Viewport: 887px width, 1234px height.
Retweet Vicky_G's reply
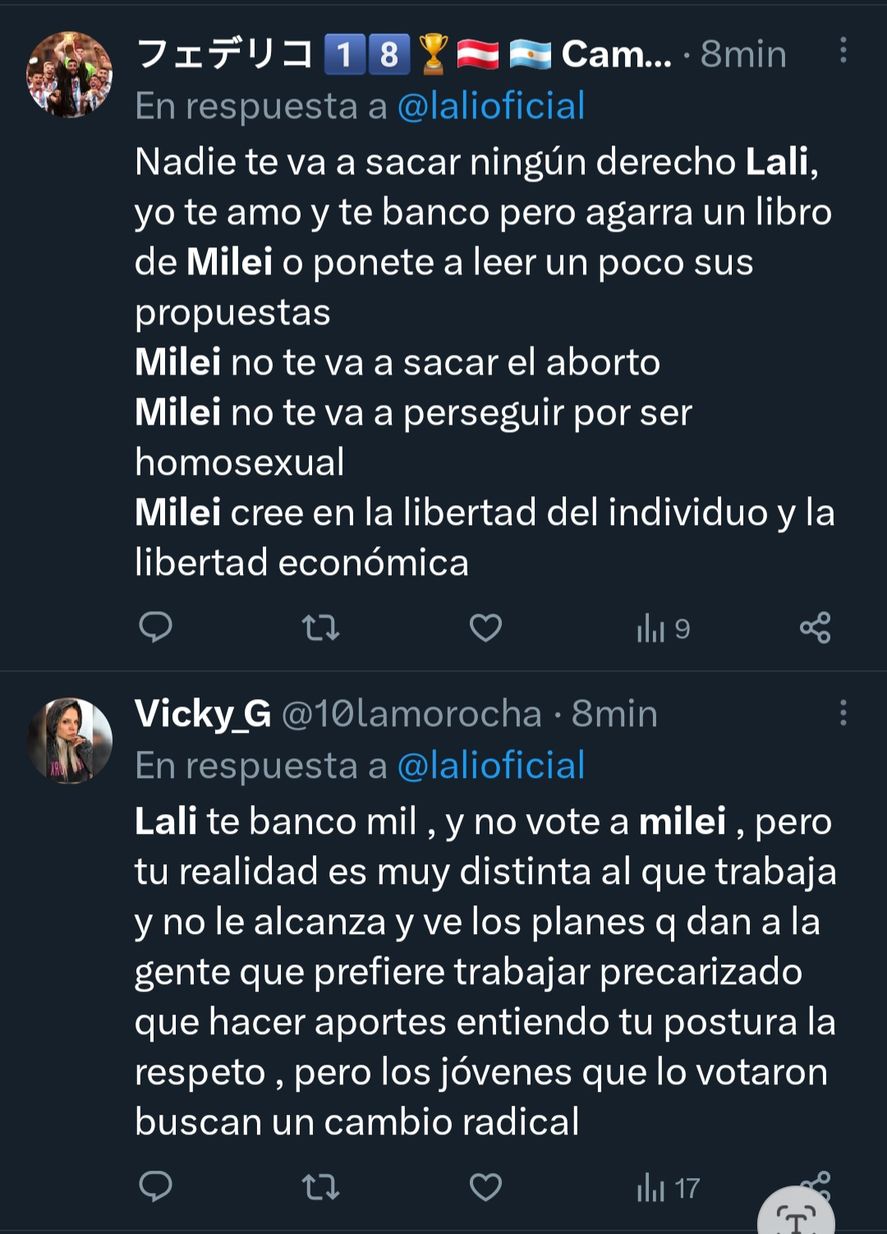[x=321, y=1187]
